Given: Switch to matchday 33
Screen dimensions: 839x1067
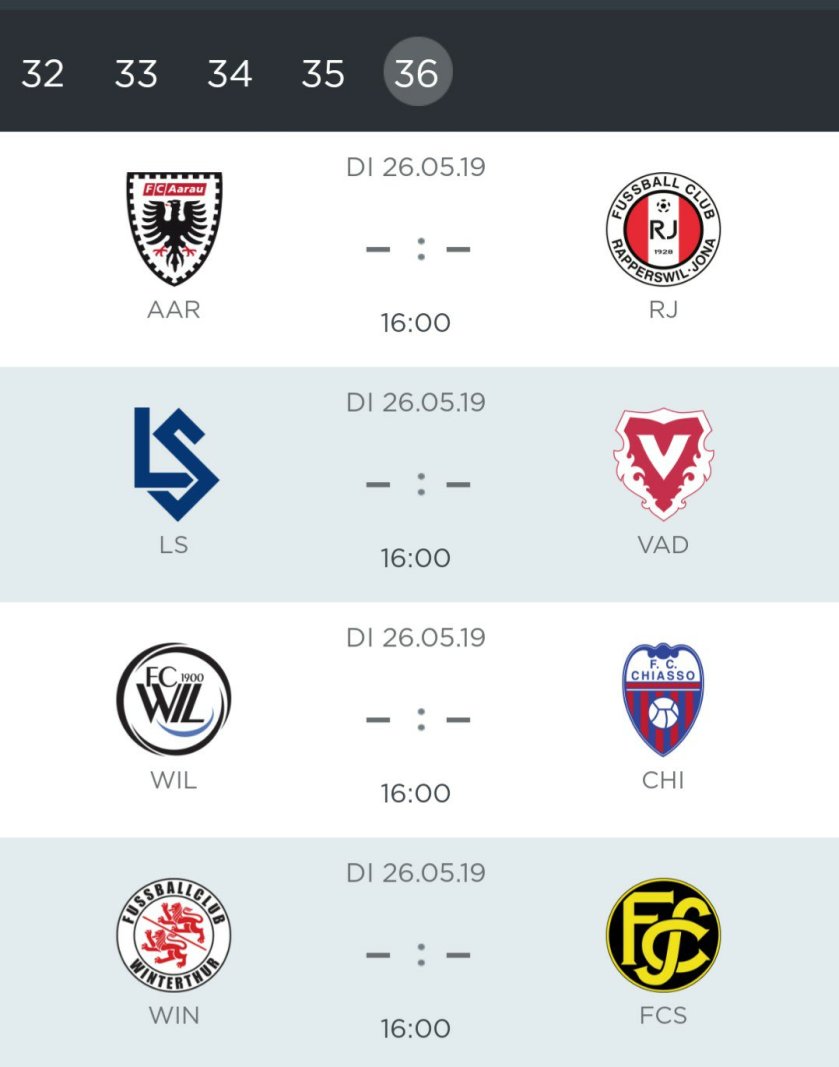Looking at the screenshot, I should [x=136, y=73].
